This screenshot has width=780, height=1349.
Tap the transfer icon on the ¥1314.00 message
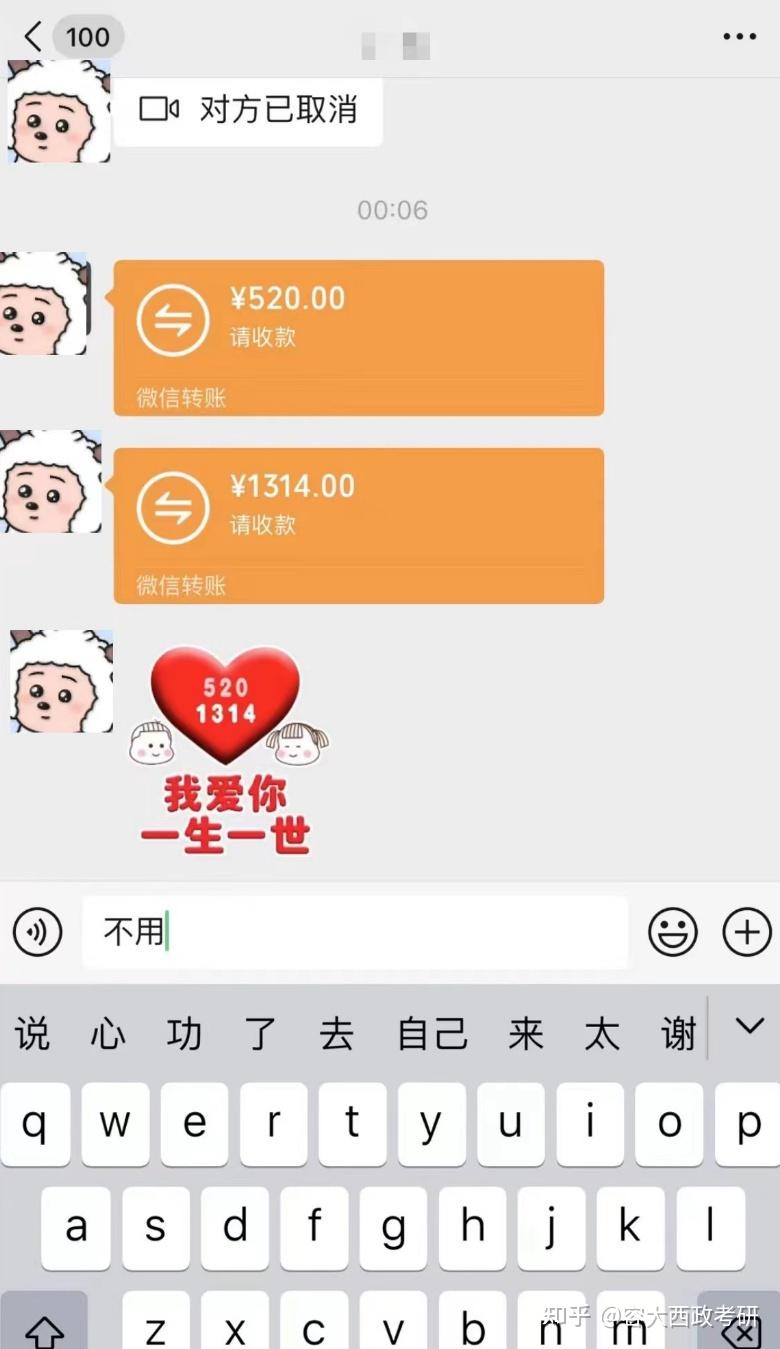[x=172, y=507]
